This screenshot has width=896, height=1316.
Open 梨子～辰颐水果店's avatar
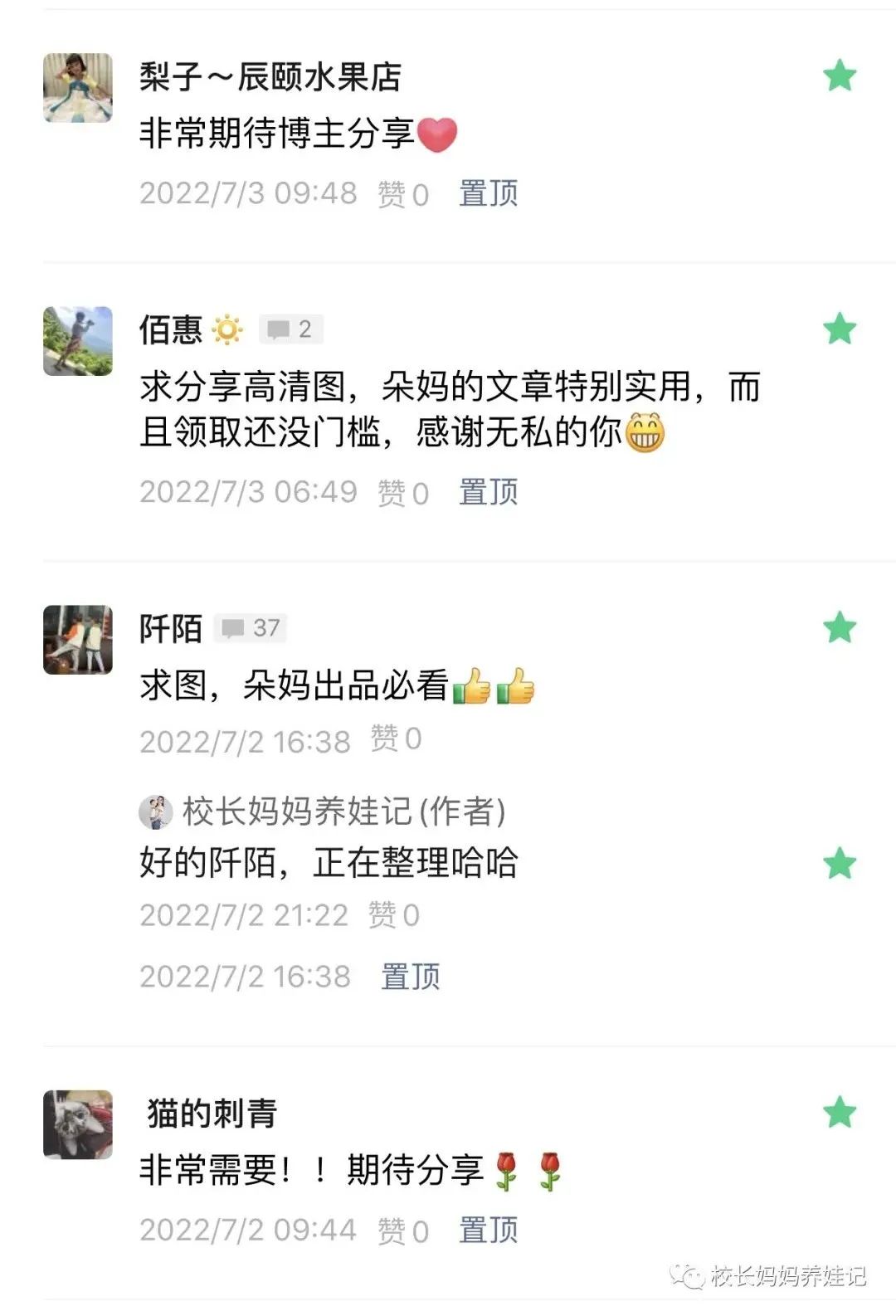[78, 88]
